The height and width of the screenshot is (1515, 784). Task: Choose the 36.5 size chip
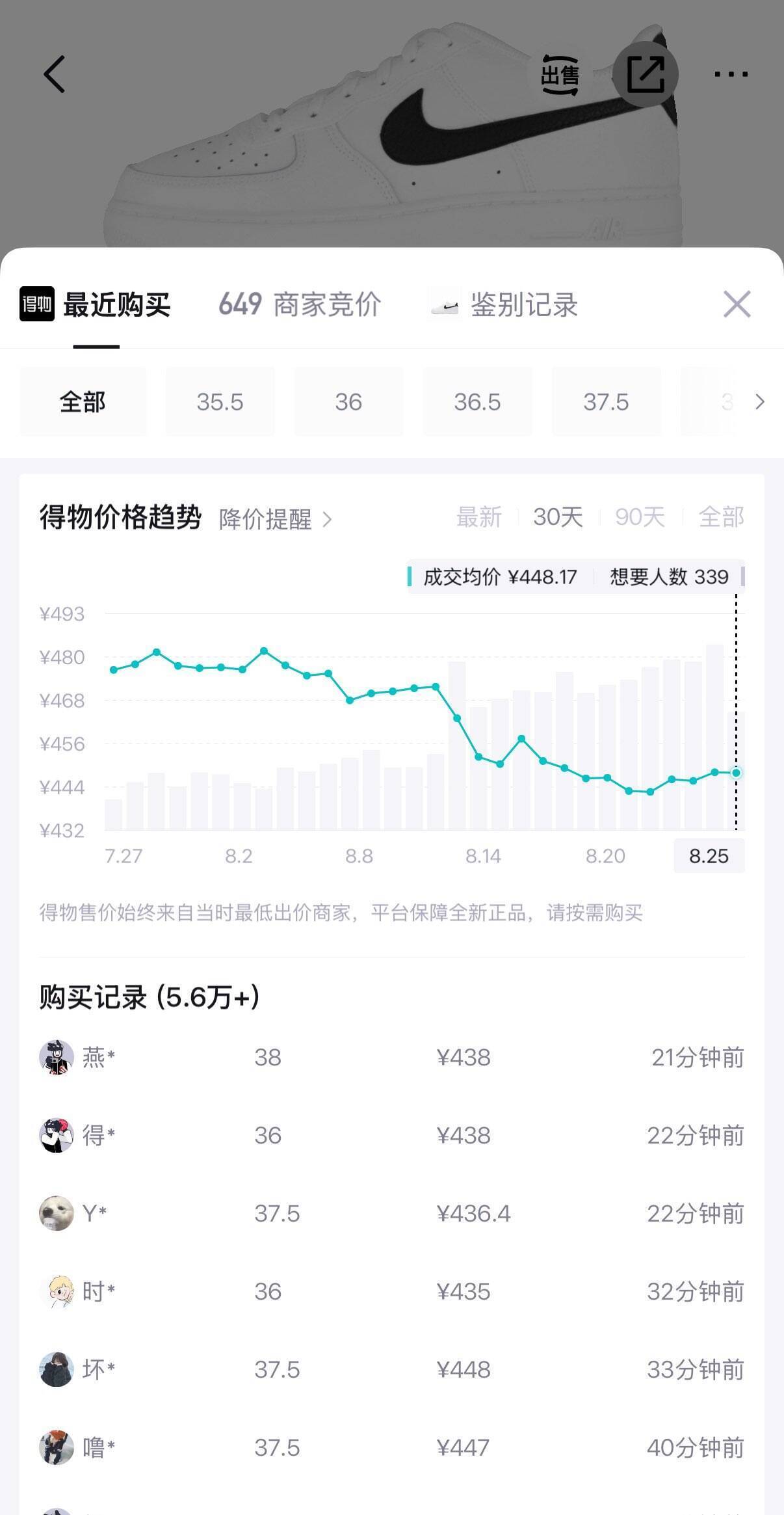(477, 402)
